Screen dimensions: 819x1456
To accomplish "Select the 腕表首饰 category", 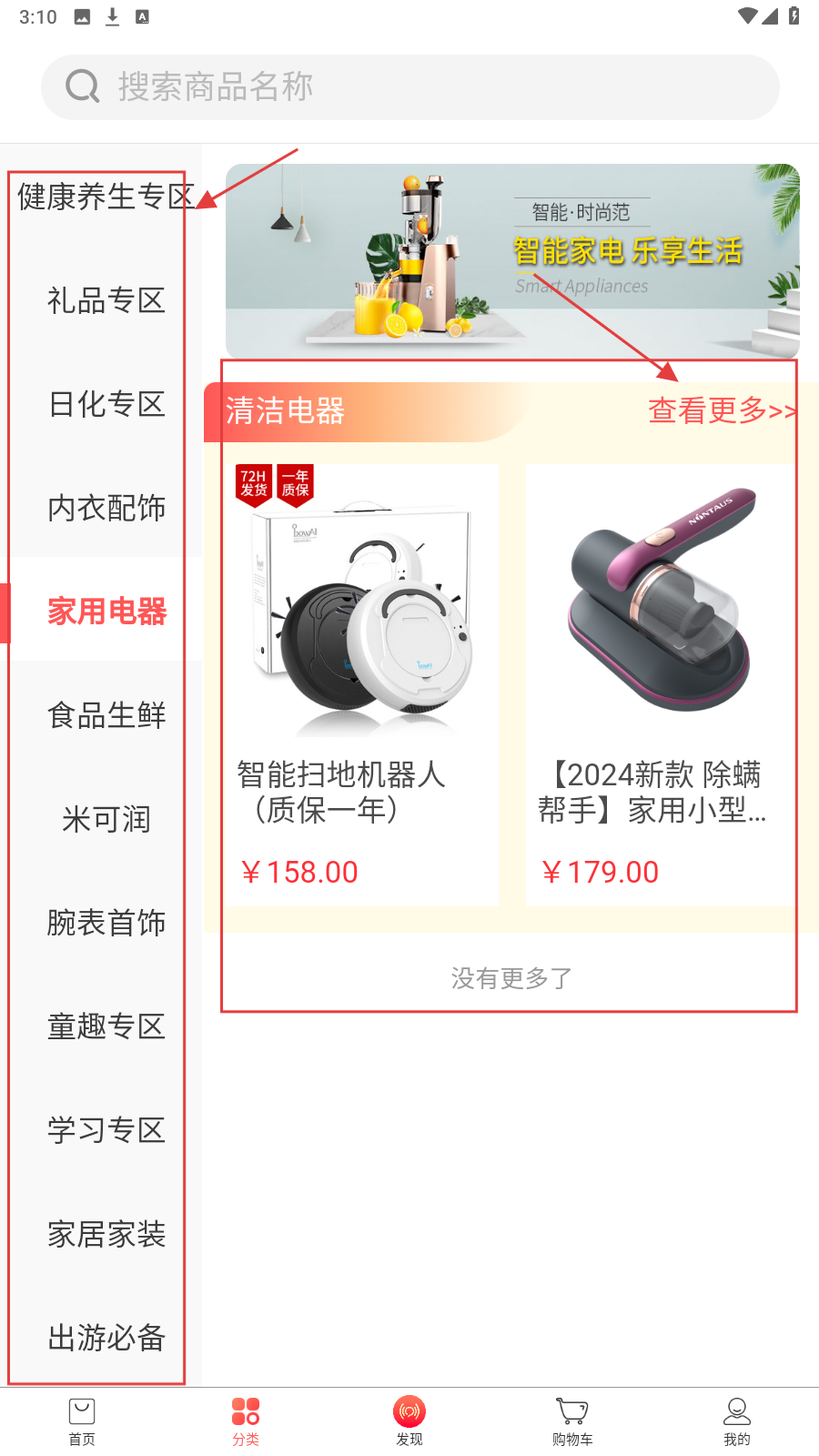I will click(x=106, y=923).
